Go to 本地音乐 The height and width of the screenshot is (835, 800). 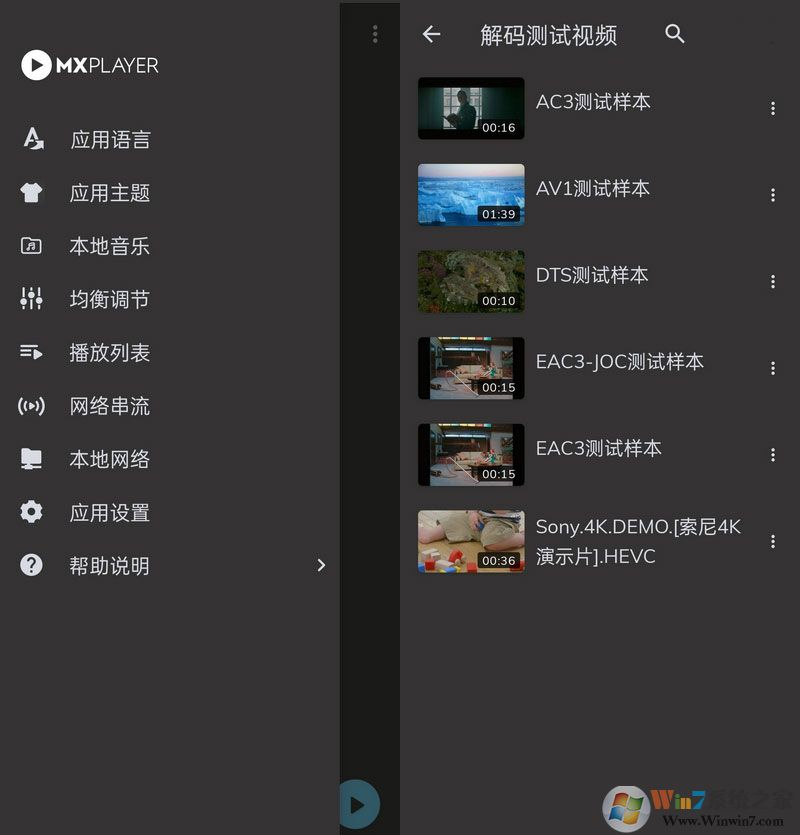[109, 246]
